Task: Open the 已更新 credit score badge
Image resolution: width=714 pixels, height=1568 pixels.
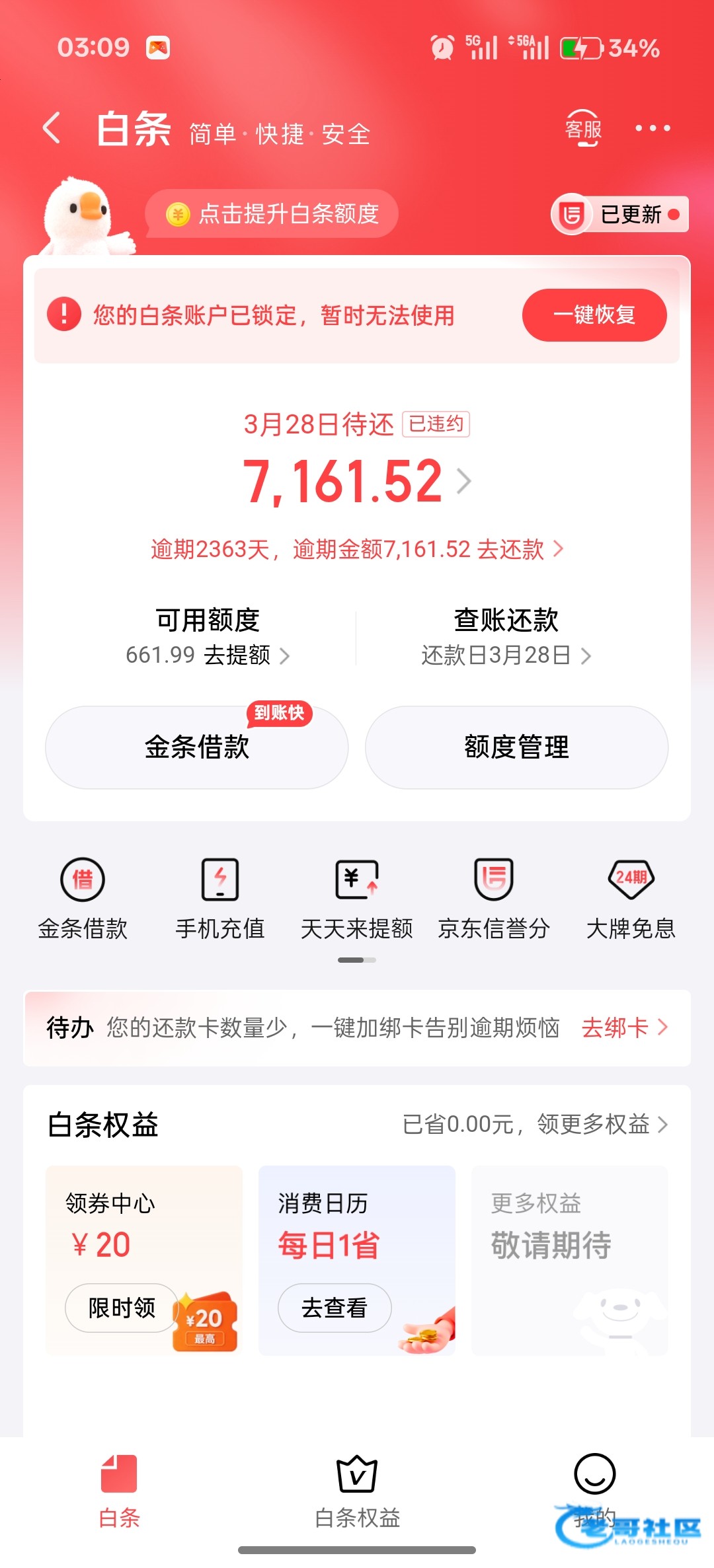Action: (x=620, y=214)
